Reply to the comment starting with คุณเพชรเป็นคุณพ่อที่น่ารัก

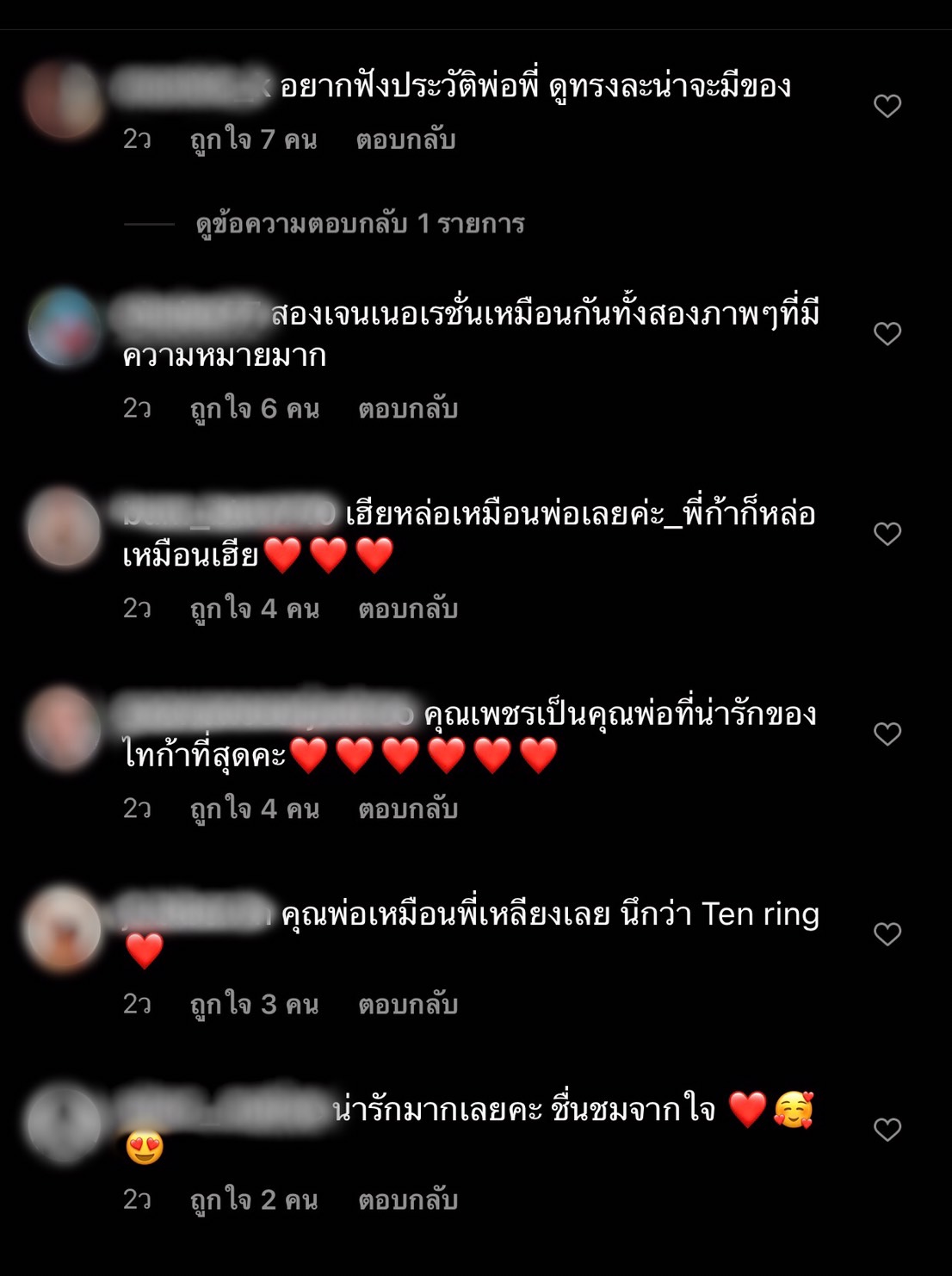tap(407, 808)
